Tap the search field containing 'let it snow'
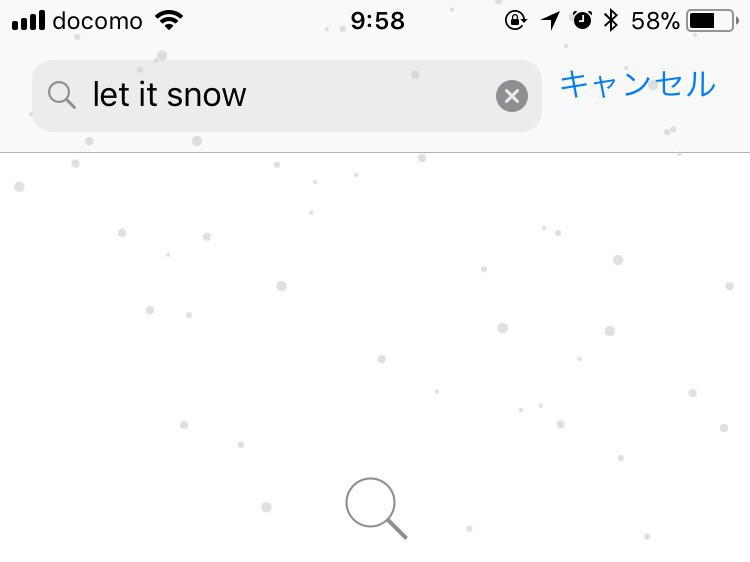 [270, 96]
